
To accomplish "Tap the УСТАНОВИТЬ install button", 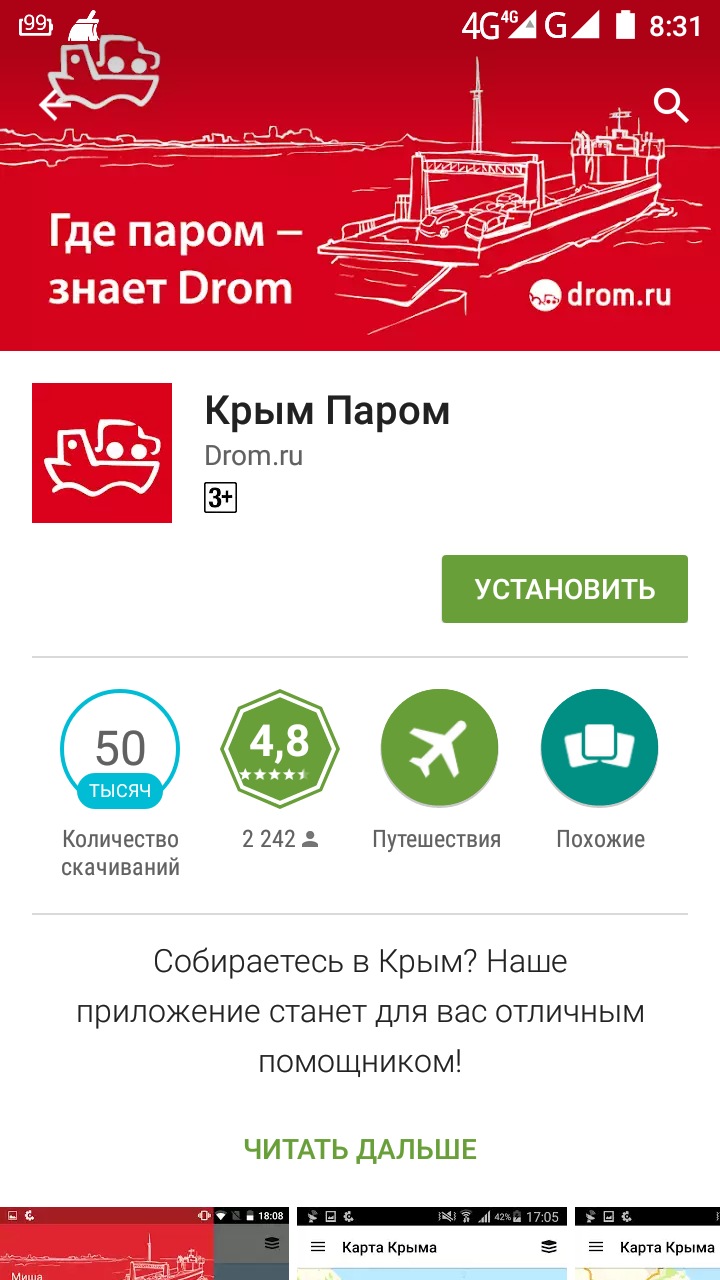I will click(564, 589).
